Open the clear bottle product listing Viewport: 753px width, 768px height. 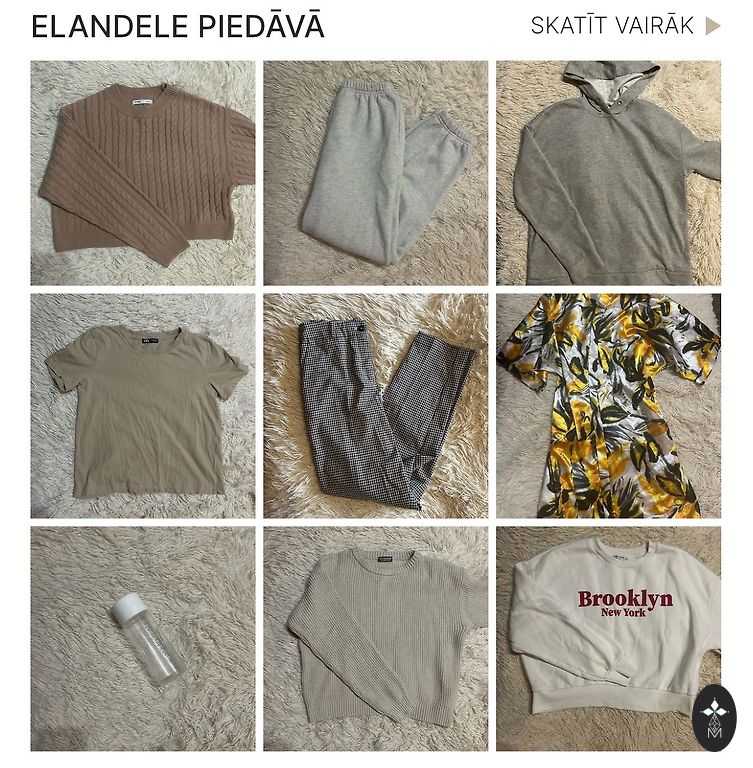pyautogui.click(x=142, y=638)
